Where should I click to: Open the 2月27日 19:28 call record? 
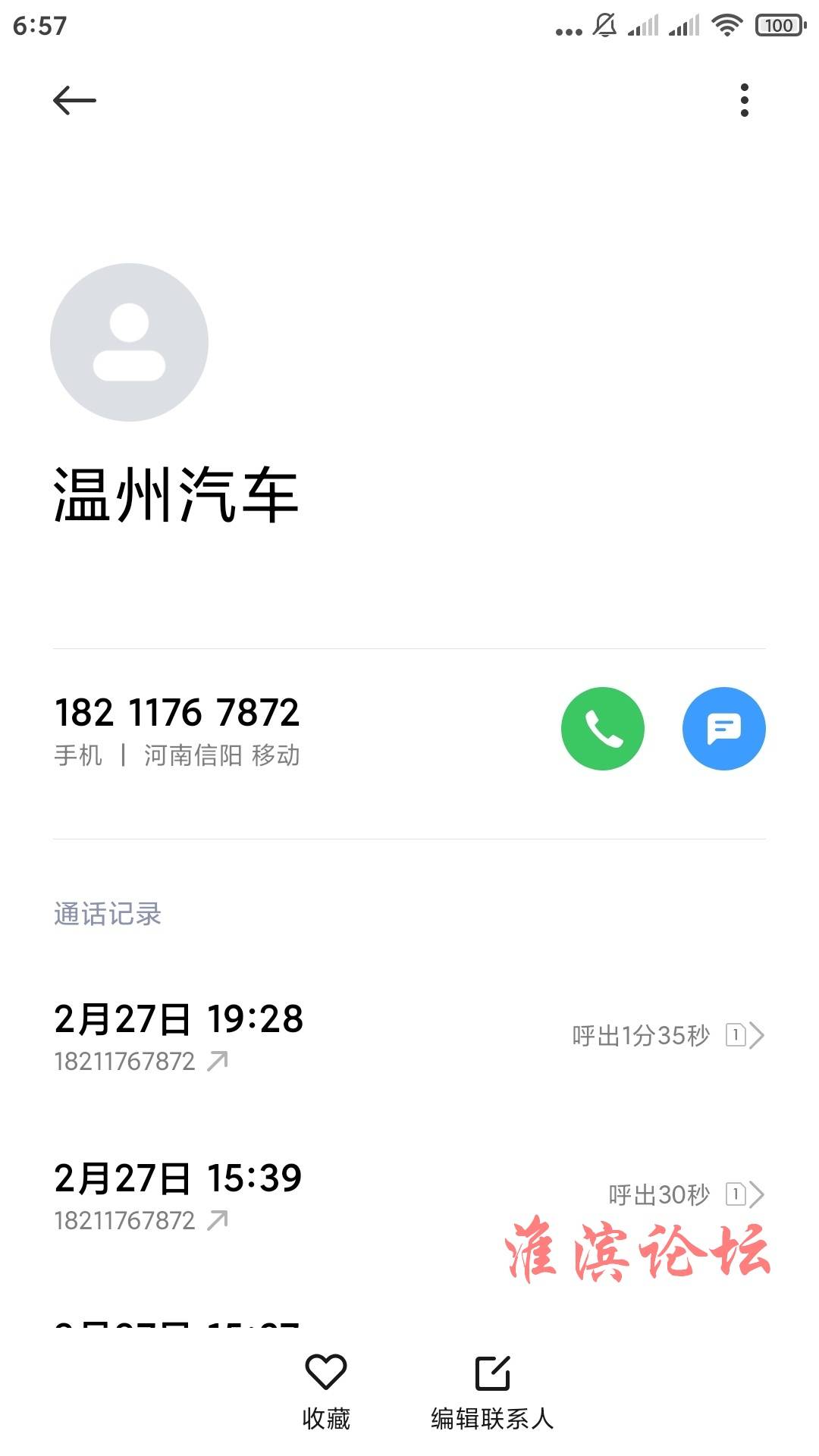coord(409,1035)
